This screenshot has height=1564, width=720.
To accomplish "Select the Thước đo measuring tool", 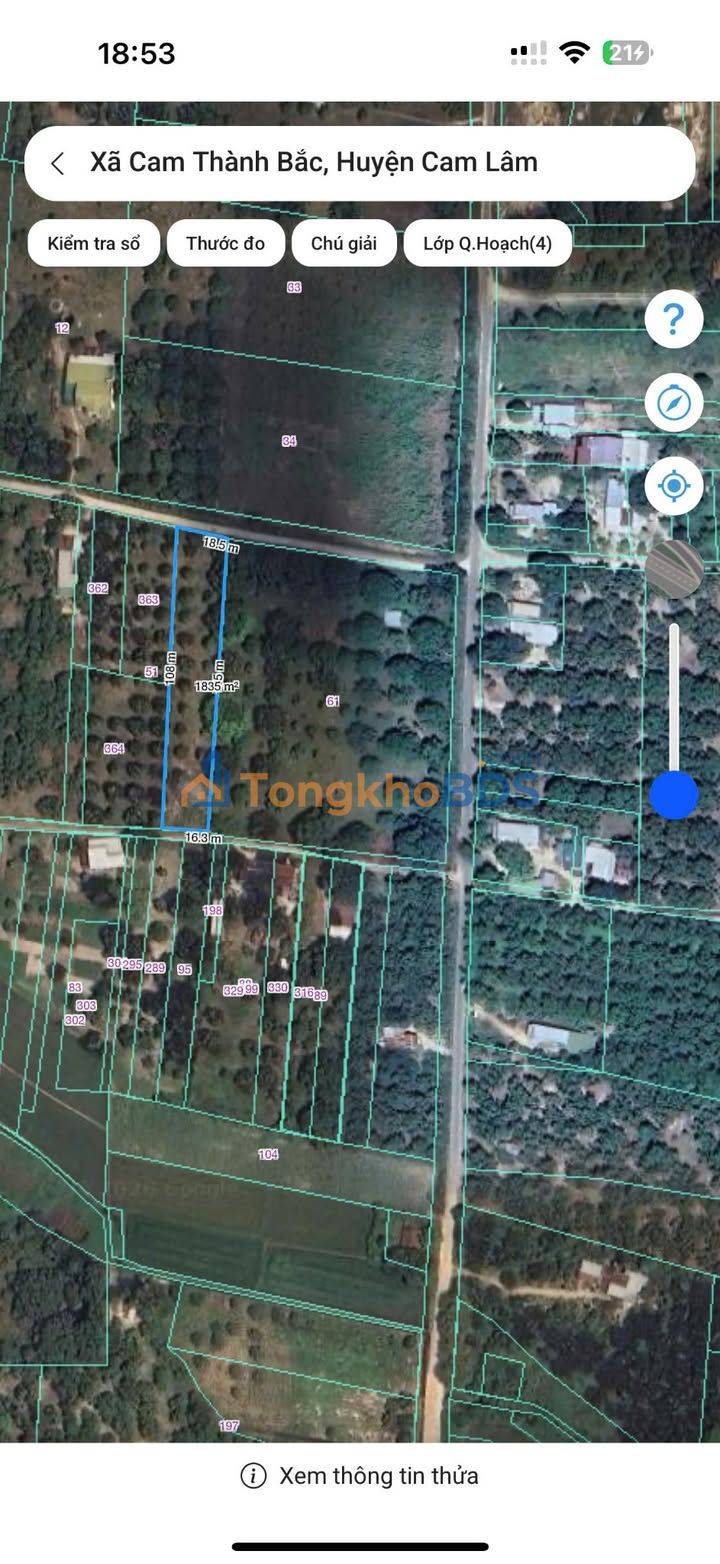I will point(226,243).
